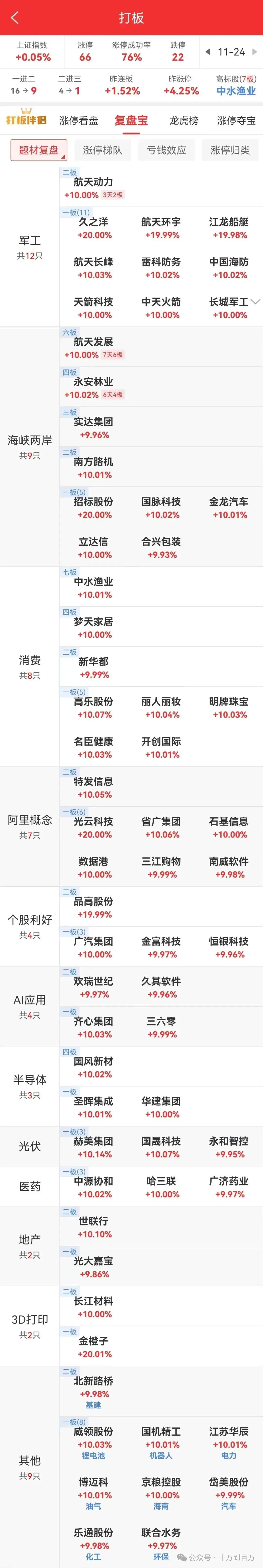263x1568 pixels.
Task: Switch to the 涨停看盘 tab
Action: [x=78, y=120]
